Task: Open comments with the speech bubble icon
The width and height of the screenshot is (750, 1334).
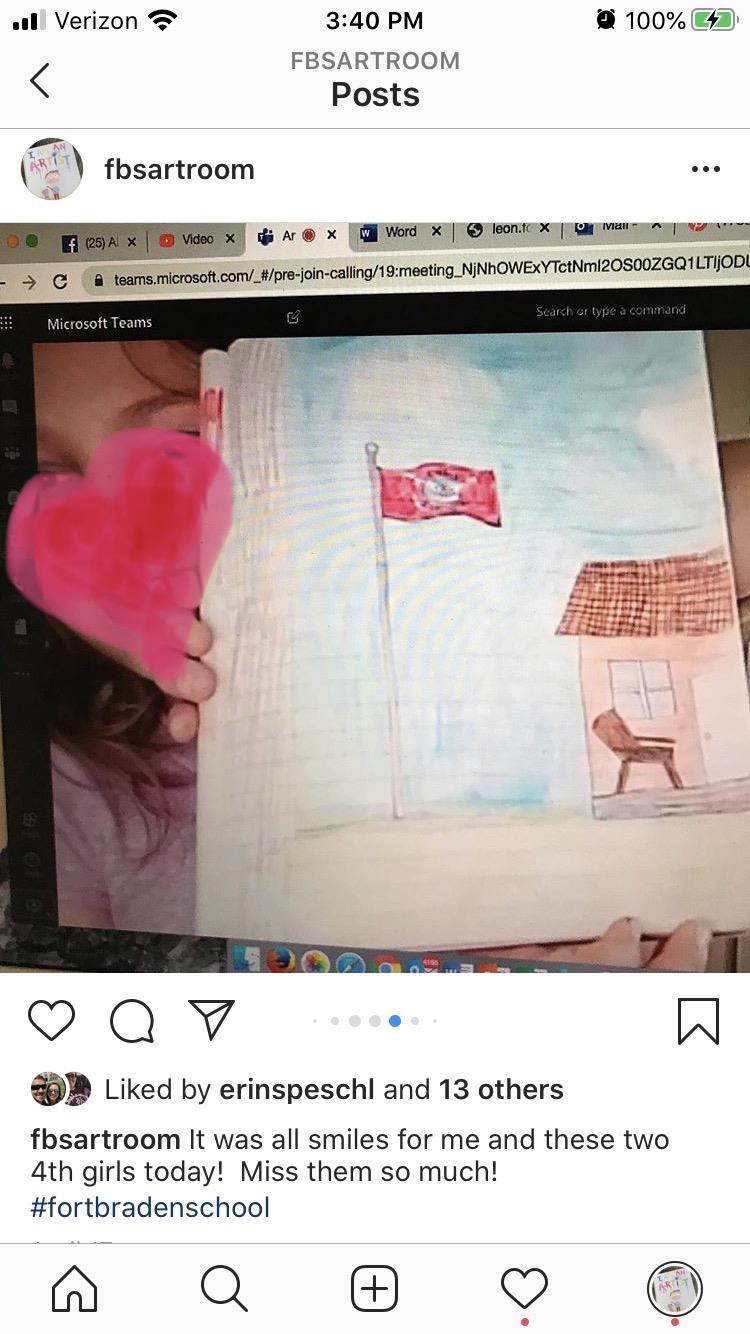Action: pyautogui.click(x=131, y=1020)
